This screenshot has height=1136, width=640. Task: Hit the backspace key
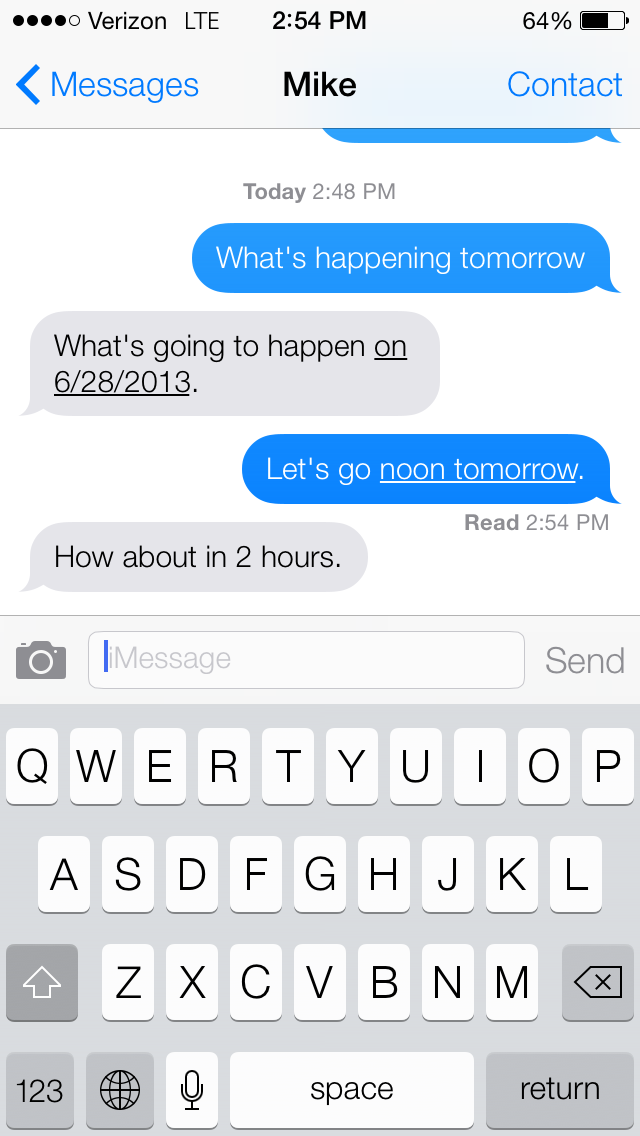[597, 982]
